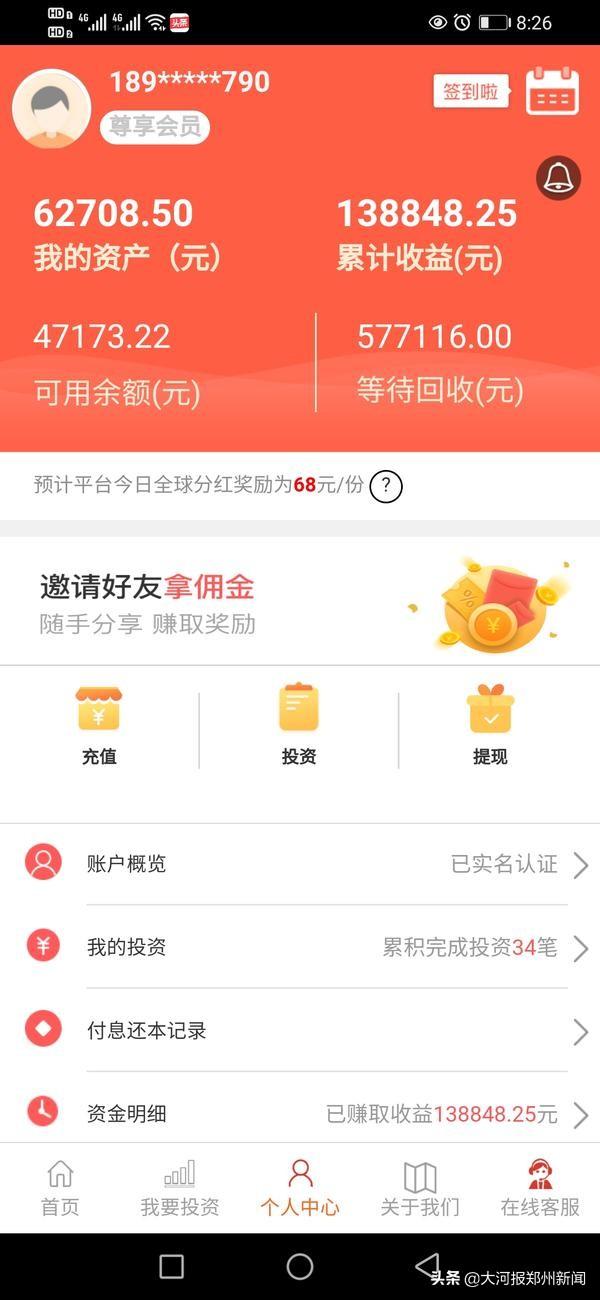This screenshot has width=600, height=1300.
Task: Switch to the 首页 tab
Action: tap(60, 1188)
